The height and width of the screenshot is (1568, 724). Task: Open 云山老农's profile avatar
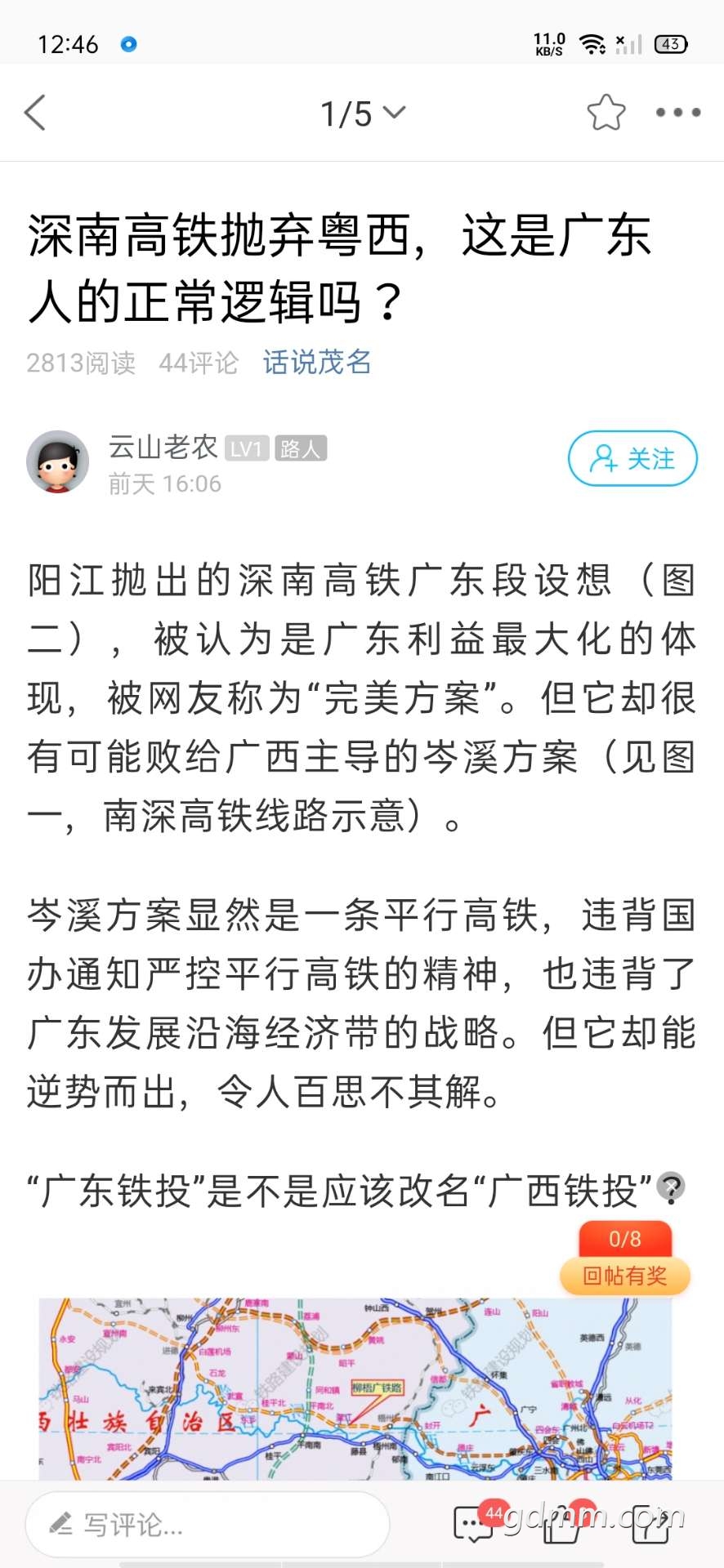(x=57, y=461)
